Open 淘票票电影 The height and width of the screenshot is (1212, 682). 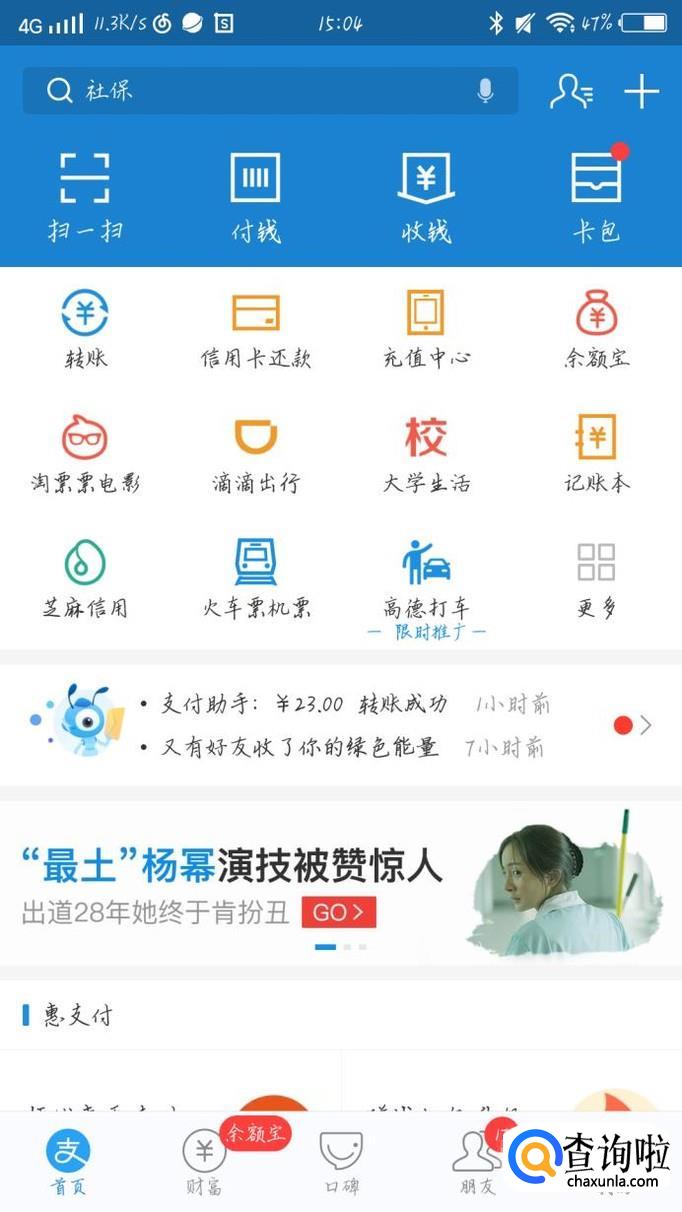tap(85, 454)
